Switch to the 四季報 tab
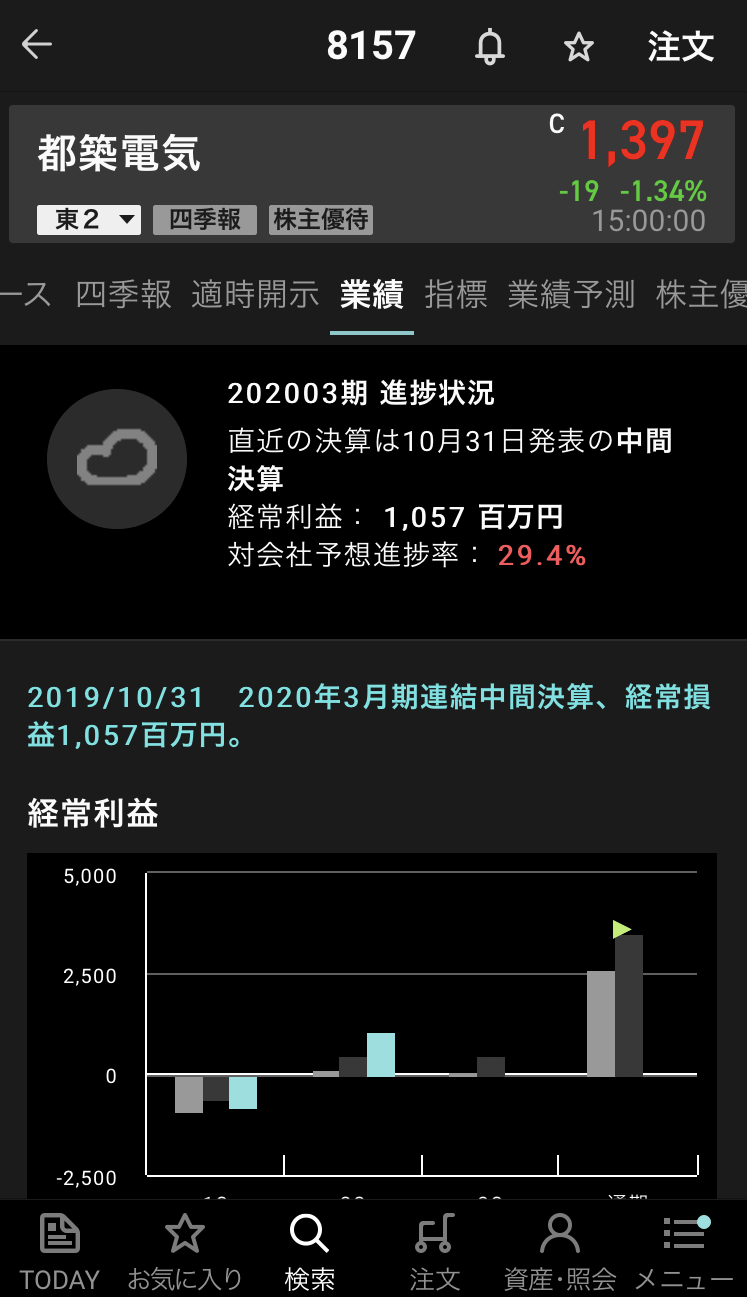Image resolution: width=747 pixels, height=1297 pixels. [x=124, y=295]
